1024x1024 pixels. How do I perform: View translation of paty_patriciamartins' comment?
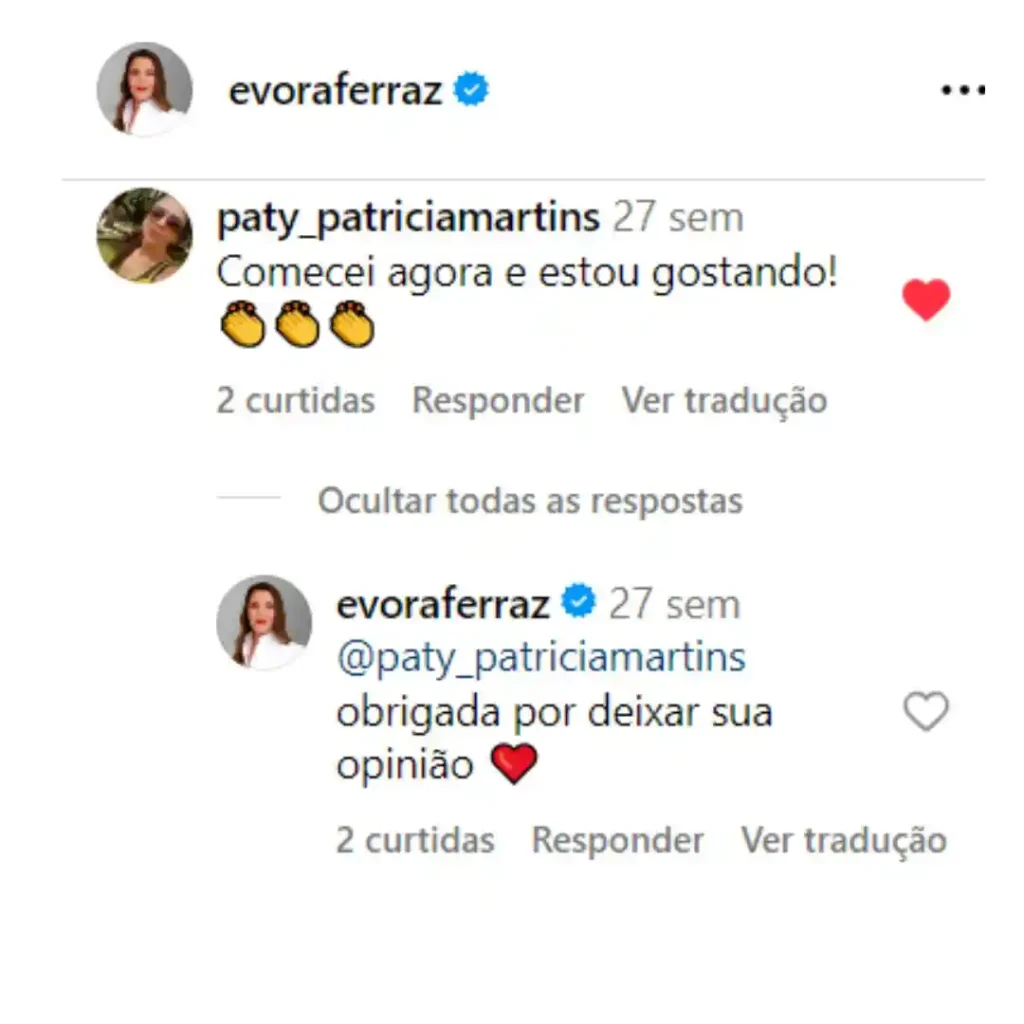pos(724,401)
